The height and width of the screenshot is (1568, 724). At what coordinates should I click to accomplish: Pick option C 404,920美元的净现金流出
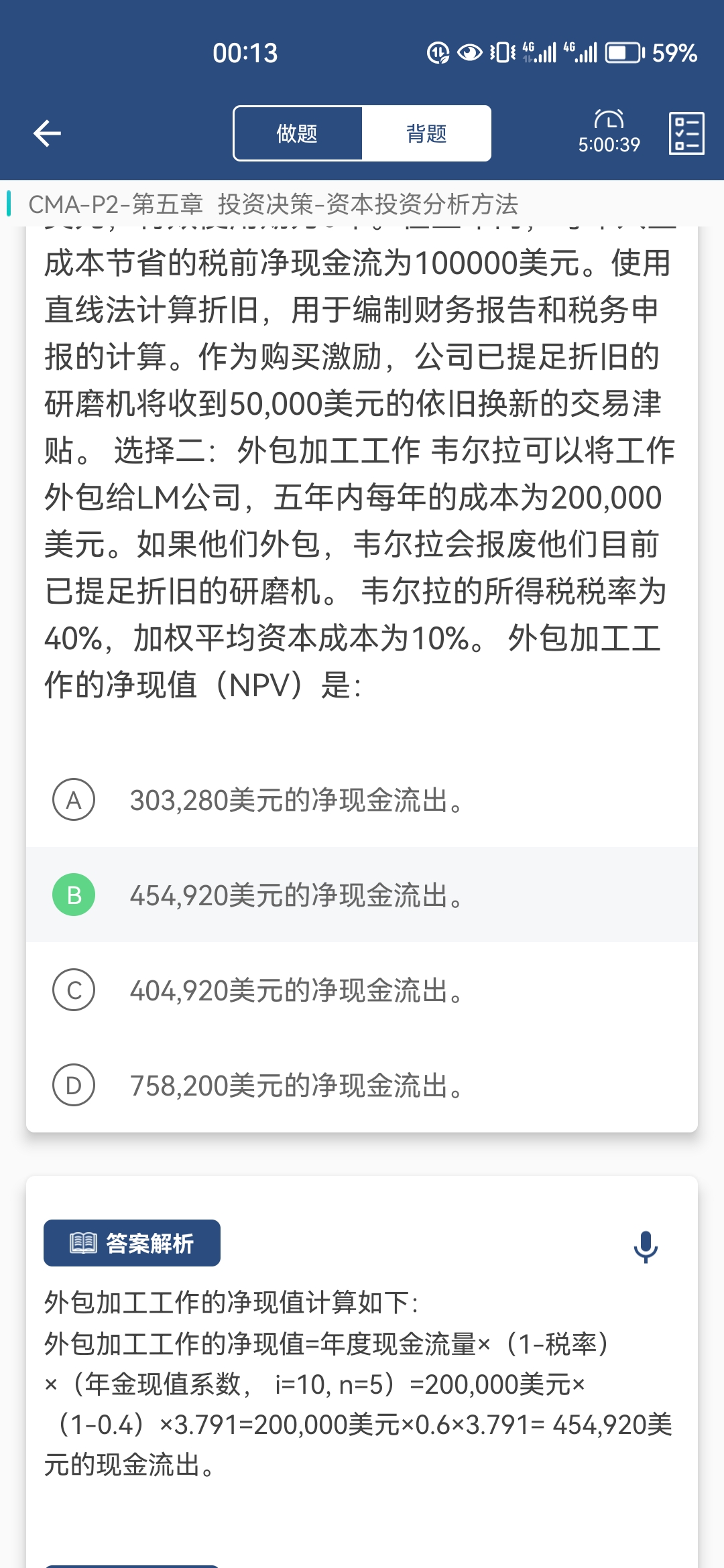click(362, 990)
